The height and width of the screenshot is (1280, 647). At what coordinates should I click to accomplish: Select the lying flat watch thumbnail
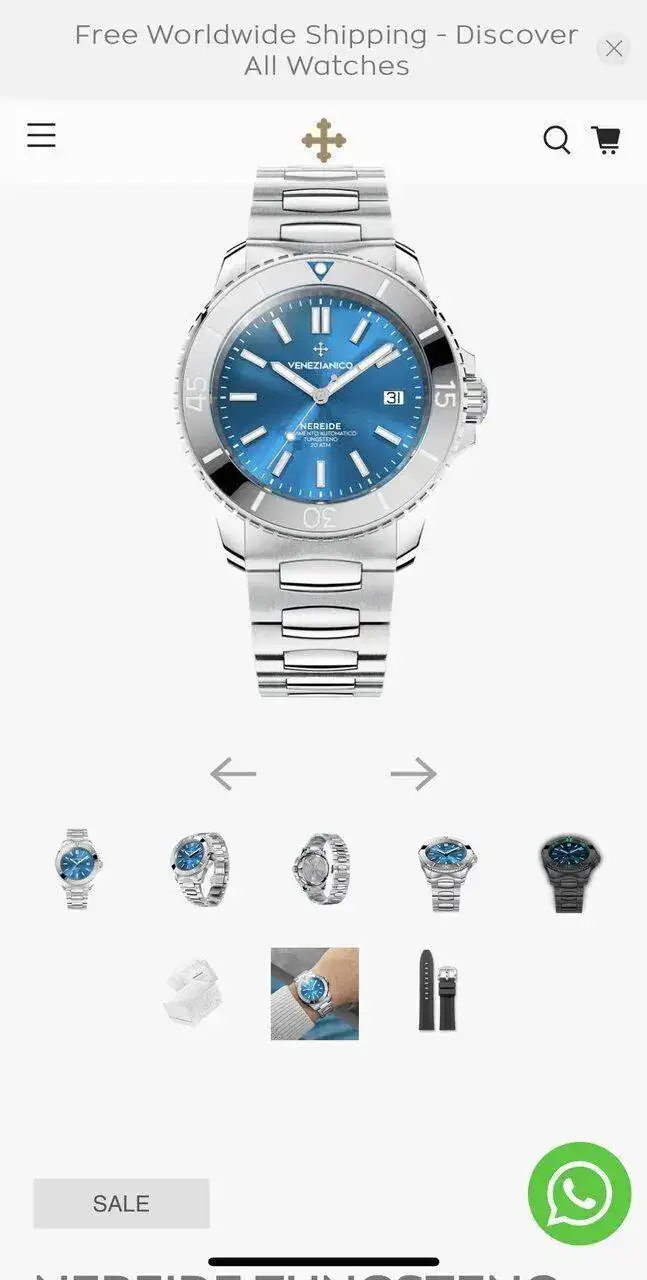pos(446,872)
